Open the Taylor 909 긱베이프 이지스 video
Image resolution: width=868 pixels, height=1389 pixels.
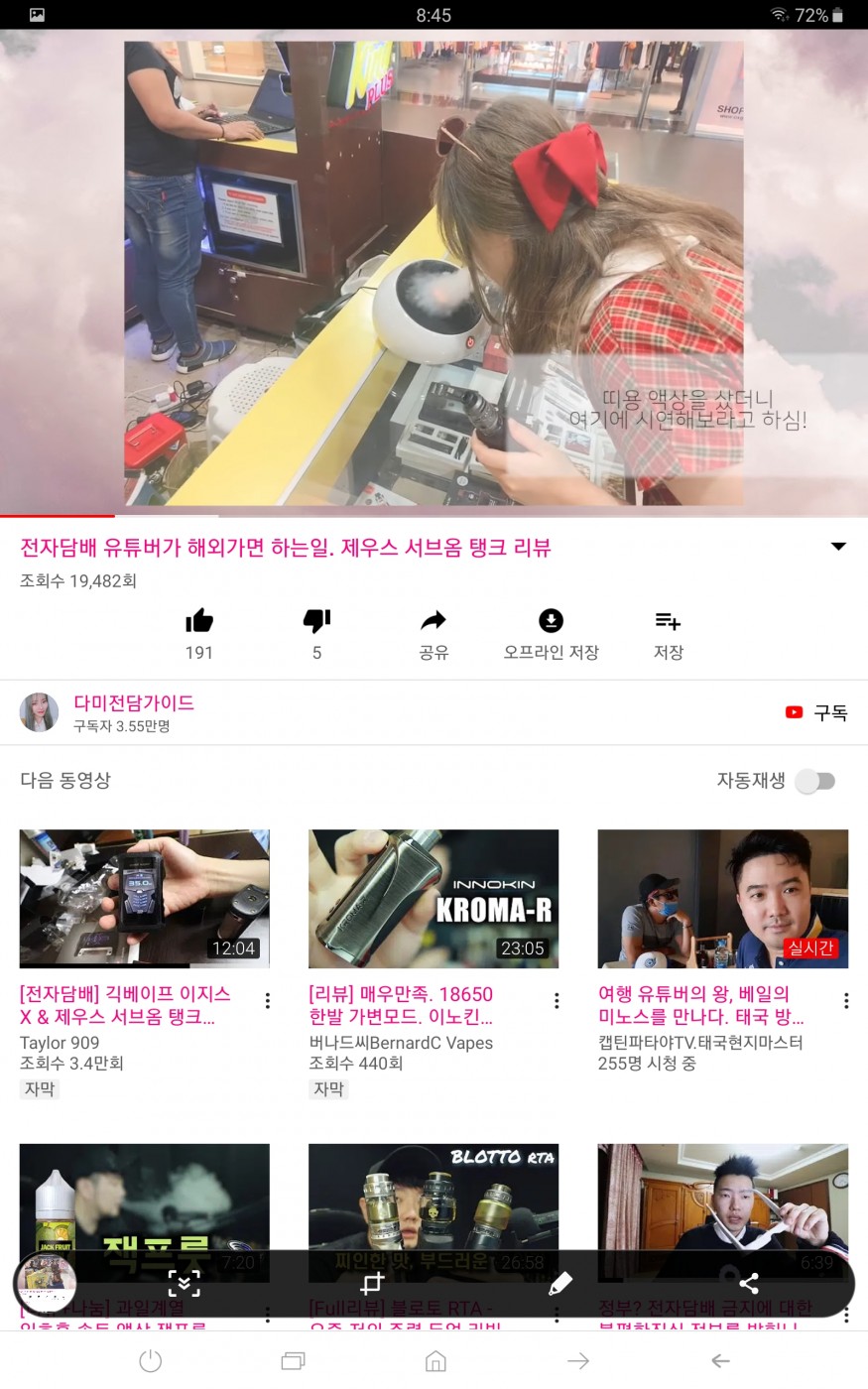145,899
